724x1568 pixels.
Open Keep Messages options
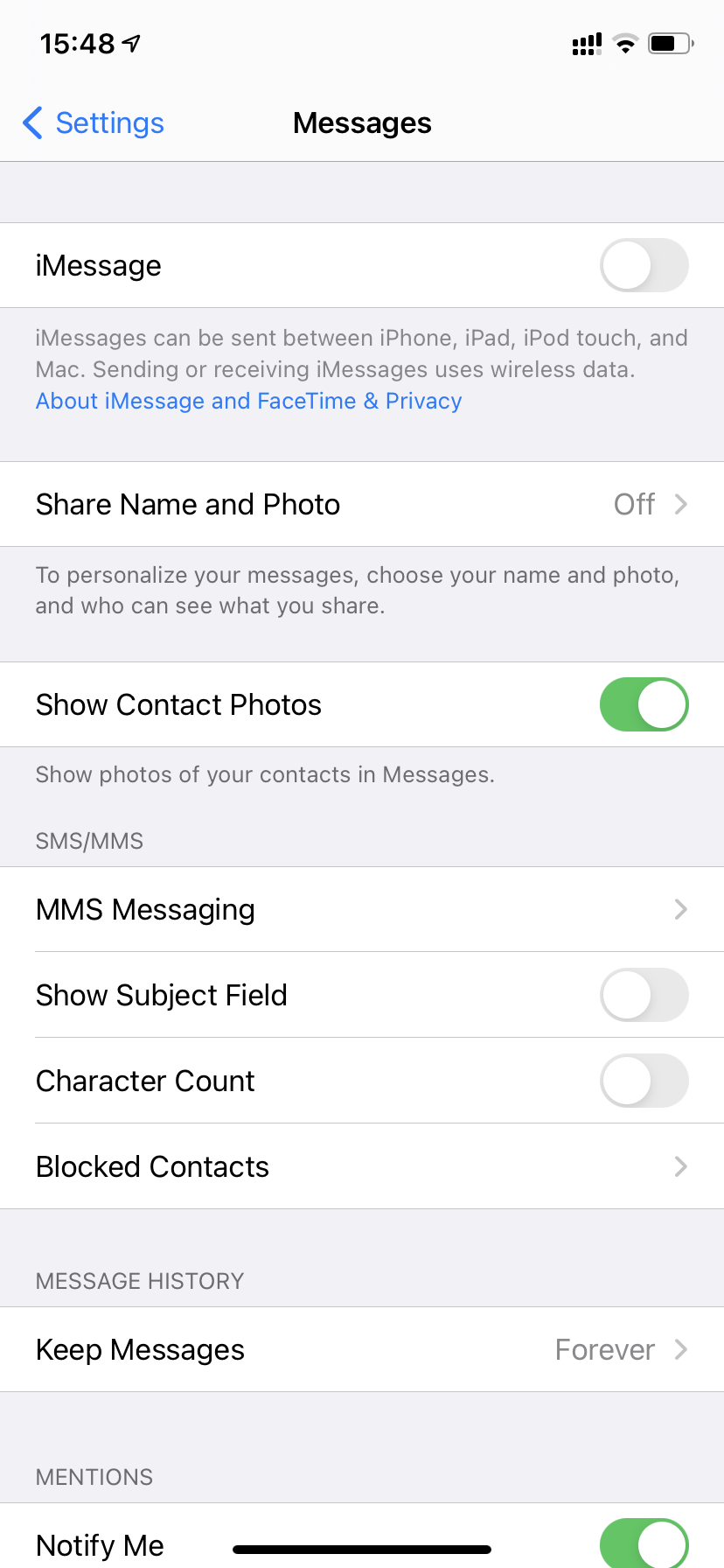click(x=362, y=1349)
